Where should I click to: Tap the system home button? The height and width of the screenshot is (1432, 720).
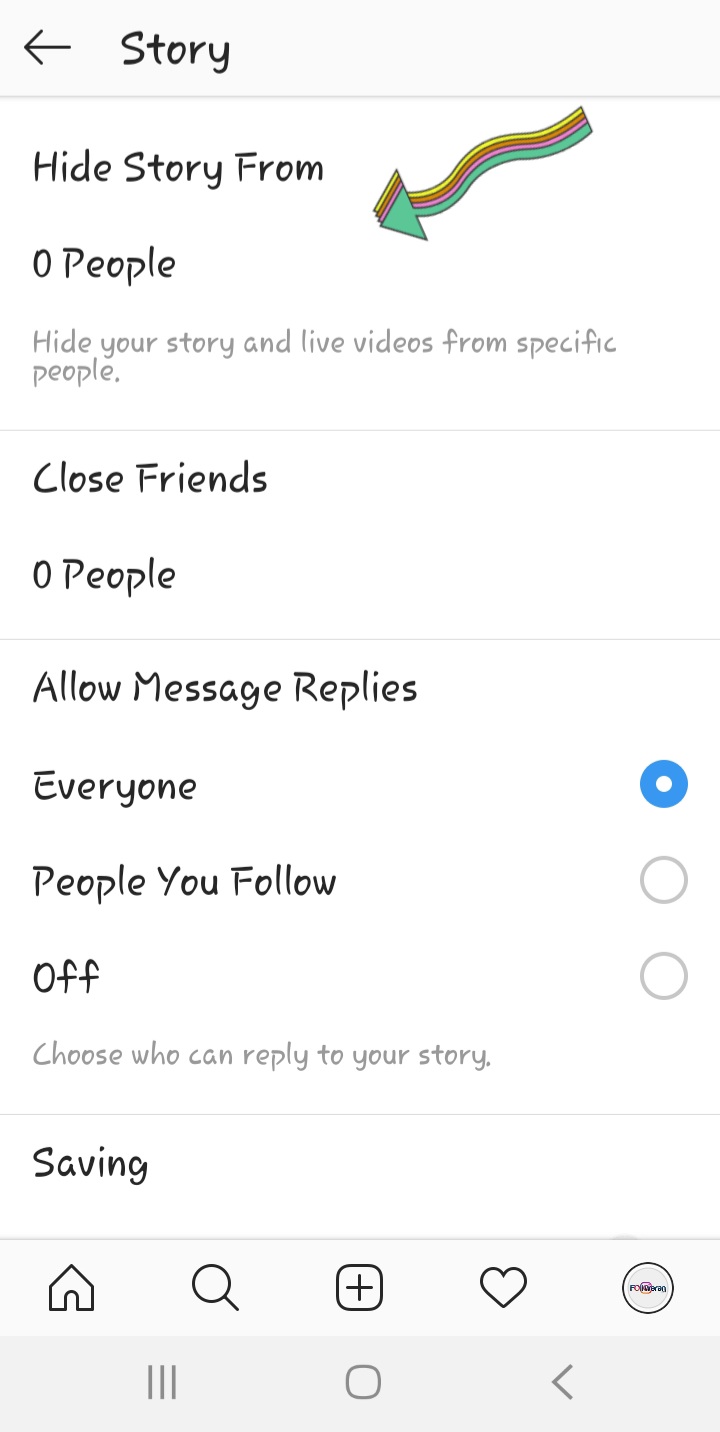[362, 1383]
